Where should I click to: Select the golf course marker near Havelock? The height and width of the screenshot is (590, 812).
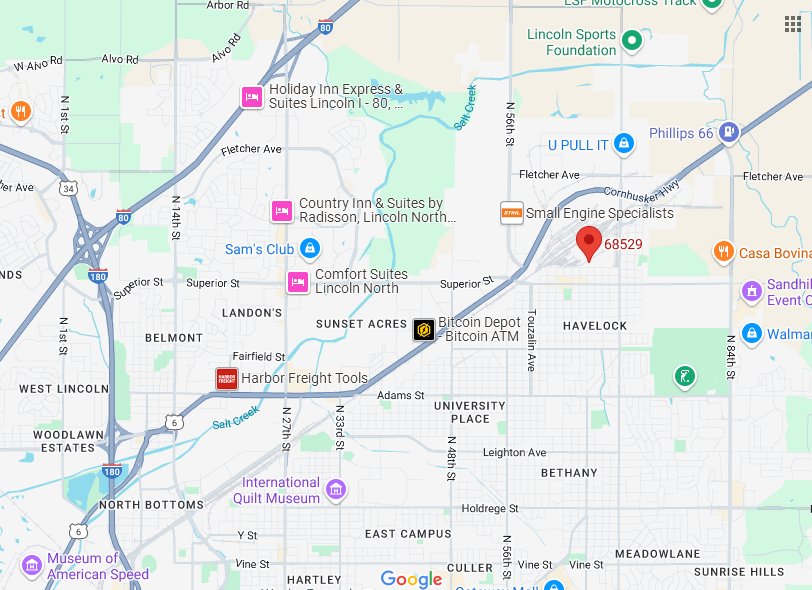(x=684, y=377)
